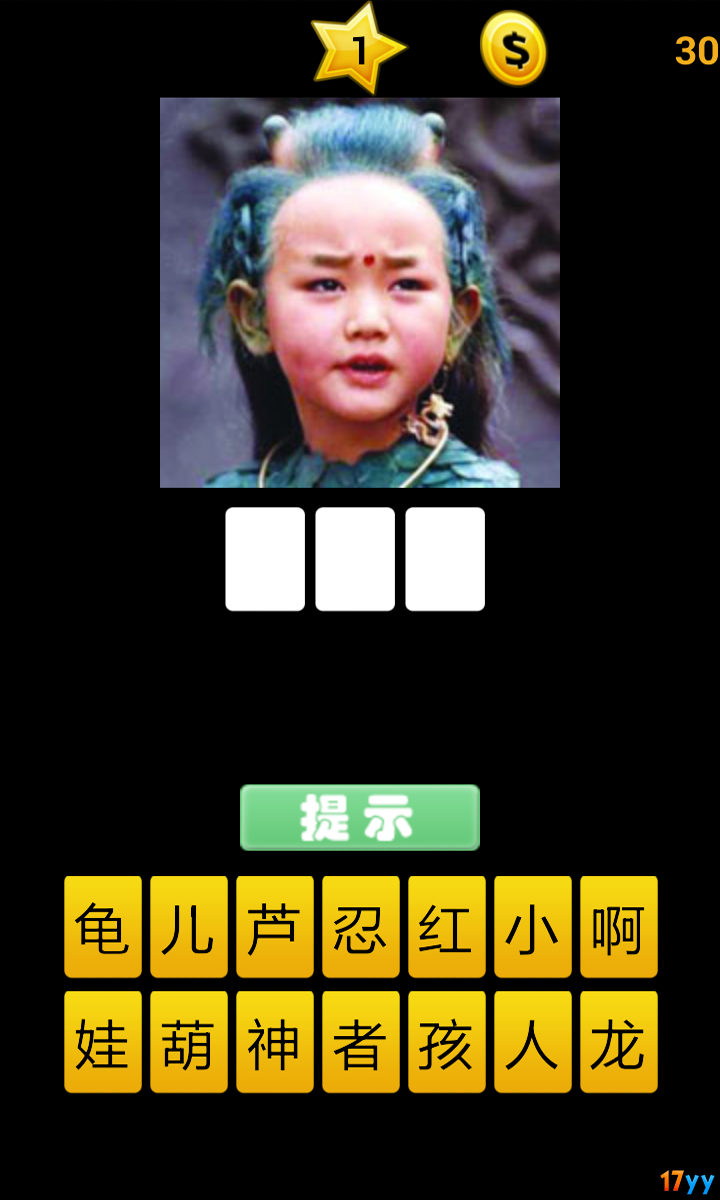Pick the 儿 character tile
The width and height of the screenshot is (720, 1200).
pos(189,927)
